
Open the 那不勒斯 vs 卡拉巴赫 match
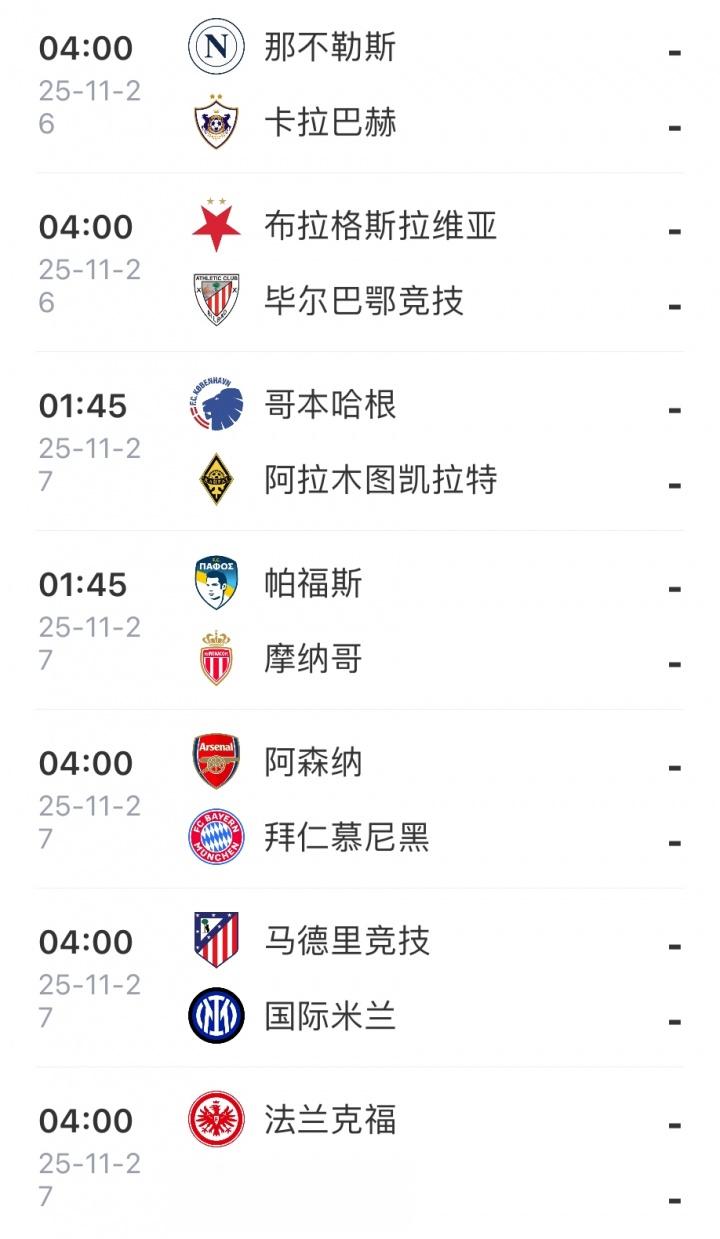tap(360, 85)
